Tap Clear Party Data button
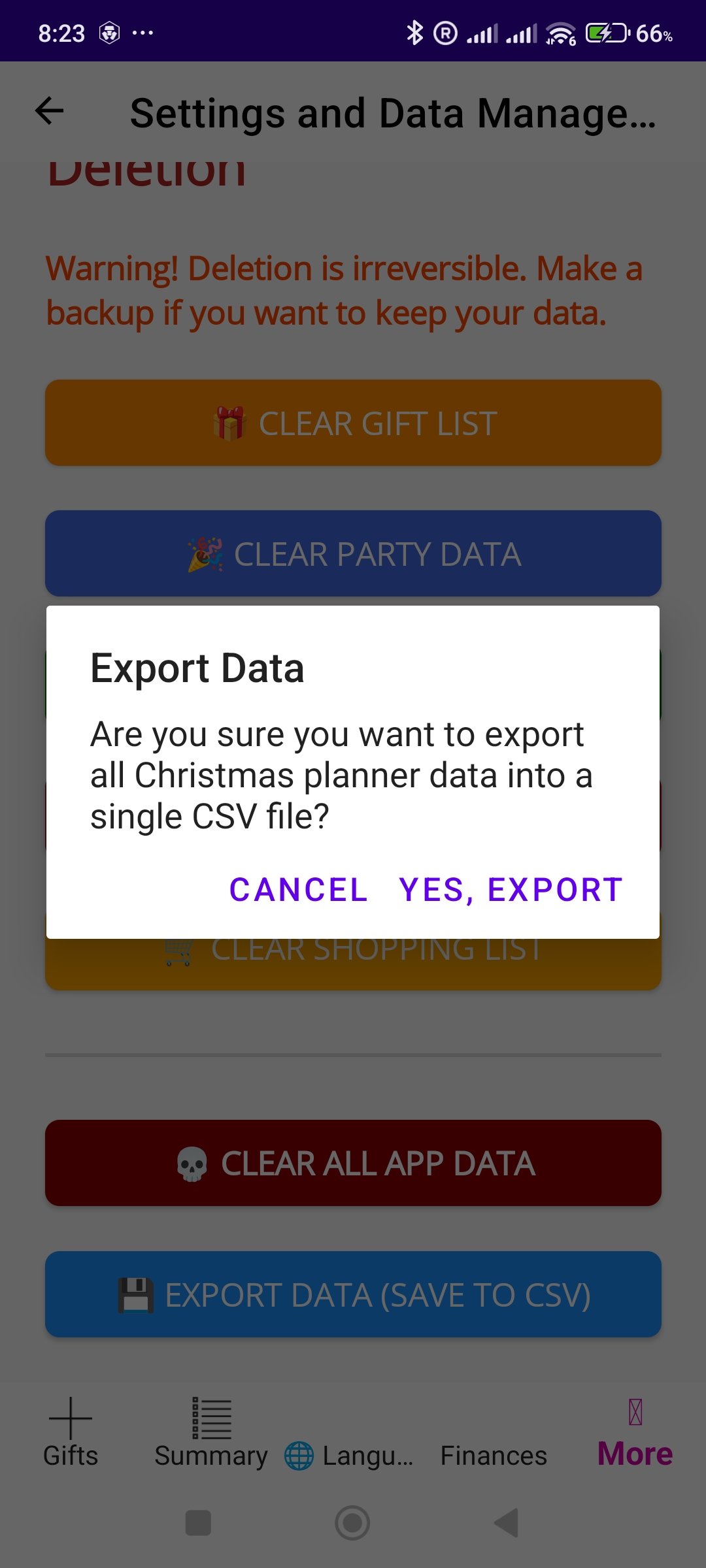Viewport: 706px width, 1568px height. click(353, 553)
